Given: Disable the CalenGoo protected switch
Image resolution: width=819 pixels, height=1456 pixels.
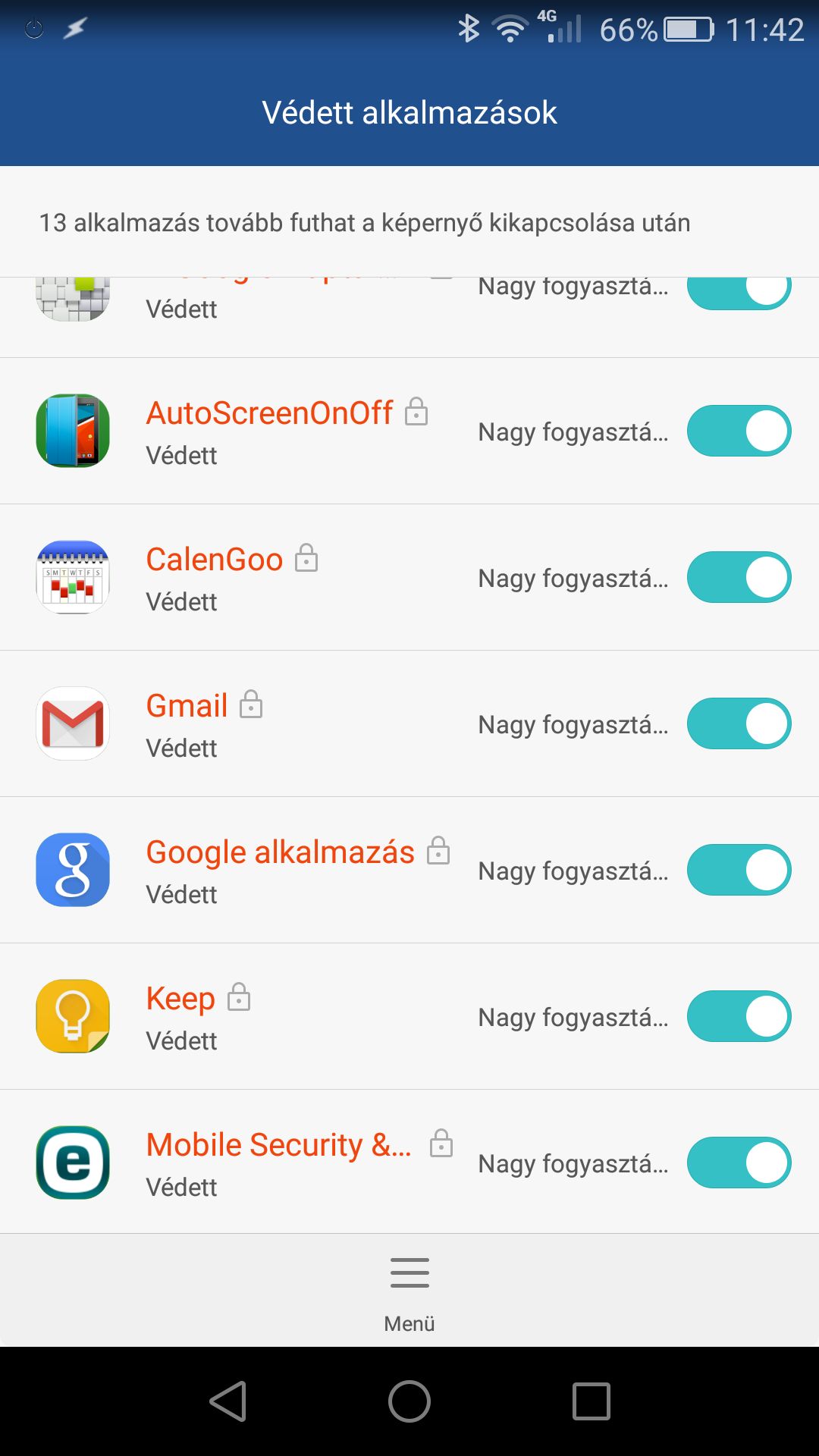Looking at the screenshot, I should pos(739,577).
